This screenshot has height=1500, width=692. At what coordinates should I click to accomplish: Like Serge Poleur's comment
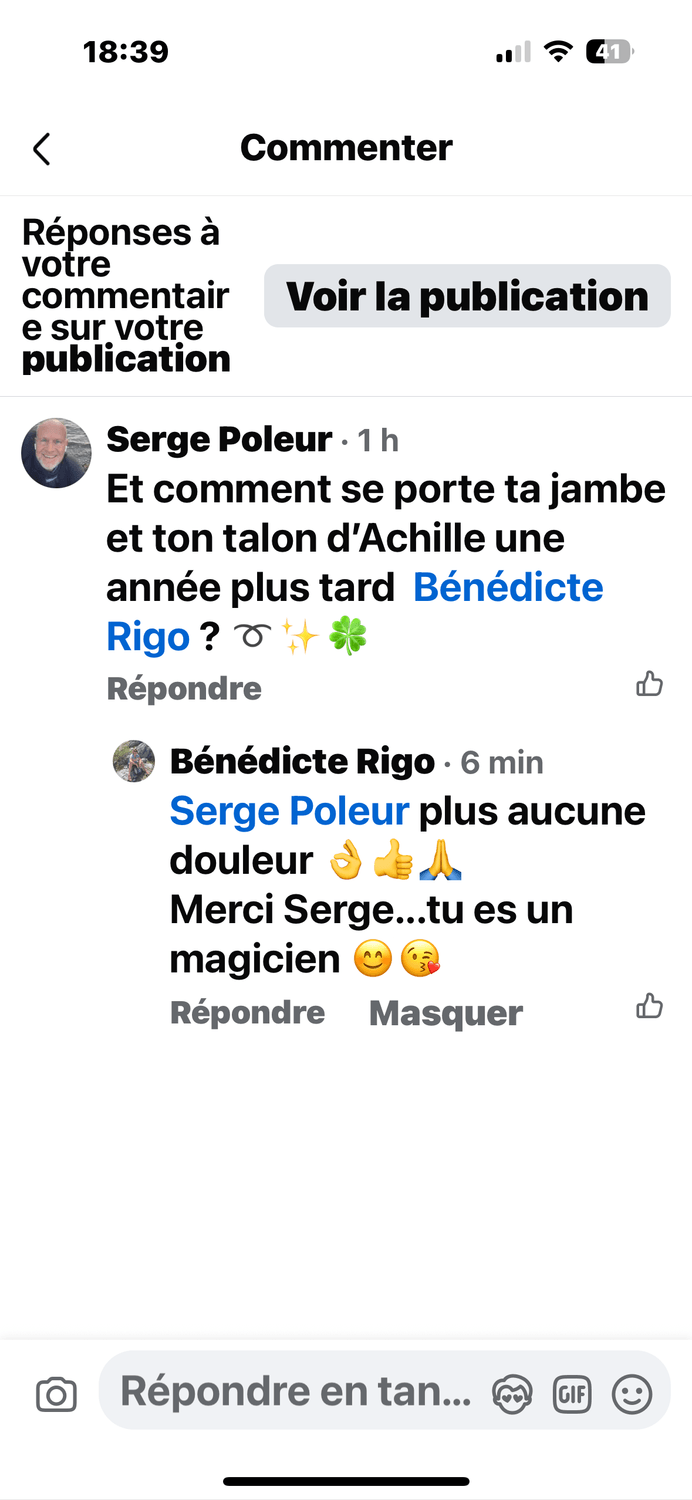click(x=650, y=685)
